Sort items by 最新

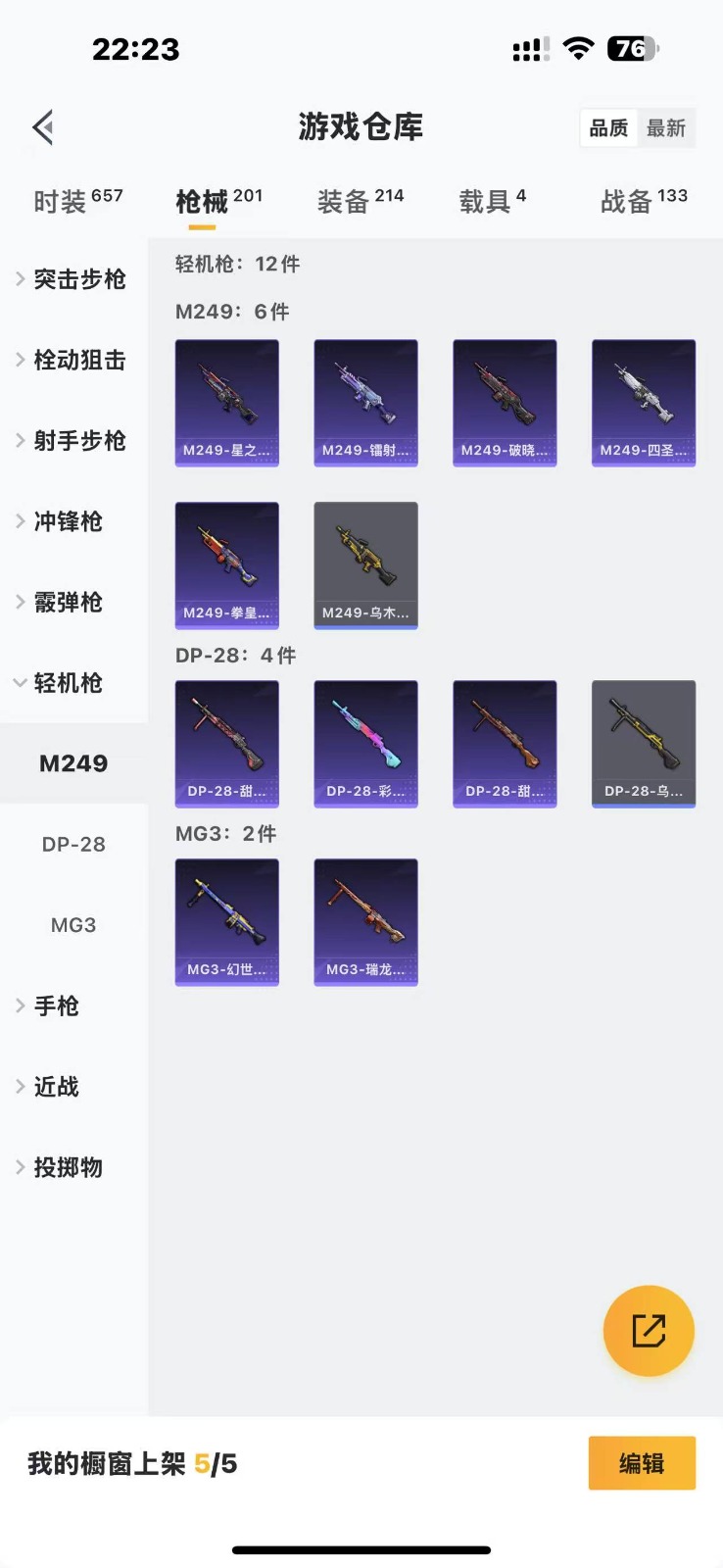coord(666,128)
